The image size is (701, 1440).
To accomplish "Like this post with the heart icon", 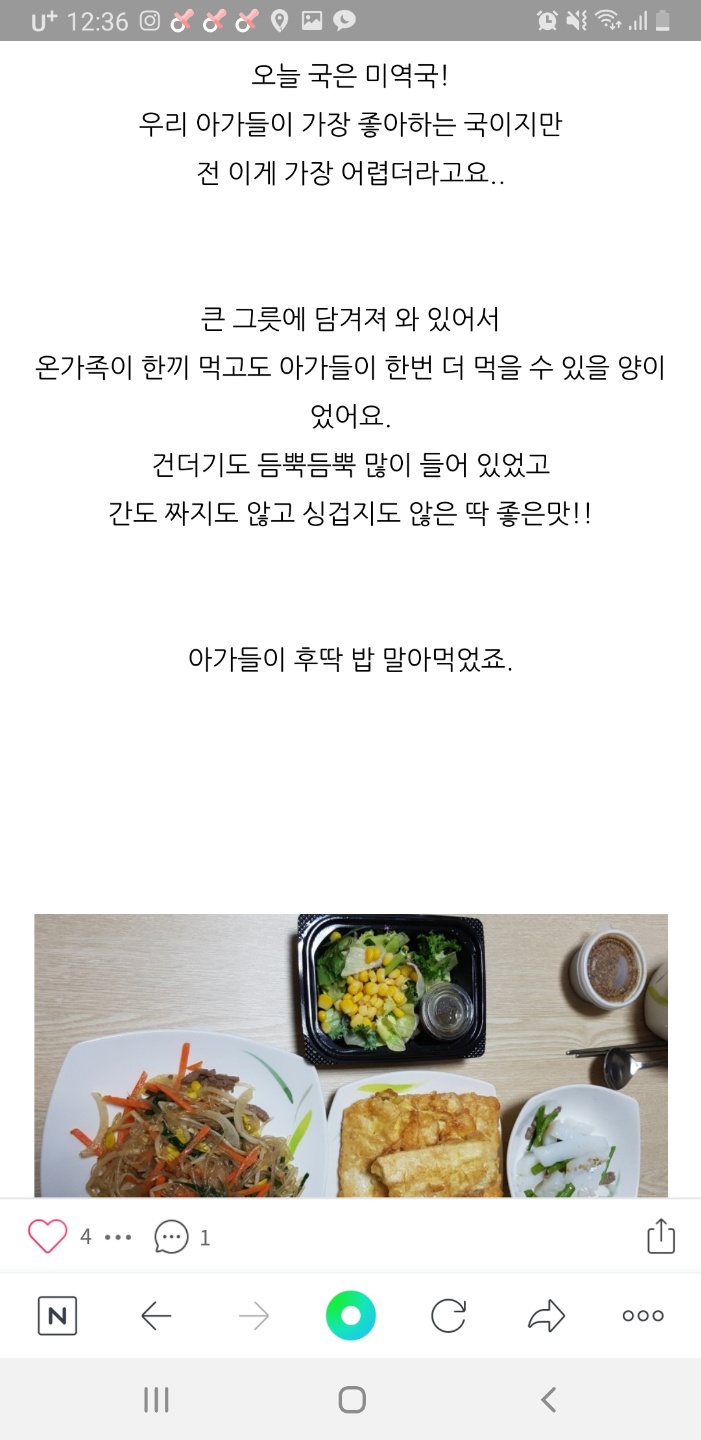I will pos(47,1237).
